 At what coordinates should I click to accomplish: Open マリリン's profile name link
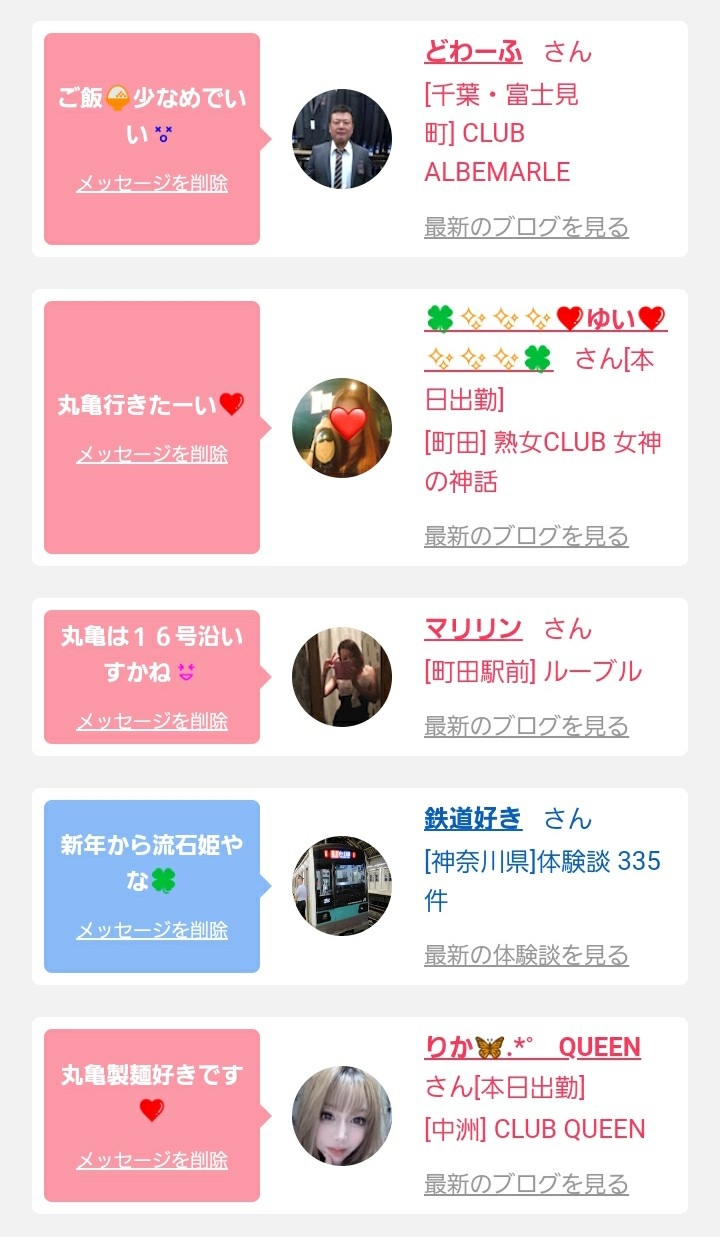coord(473,628)
